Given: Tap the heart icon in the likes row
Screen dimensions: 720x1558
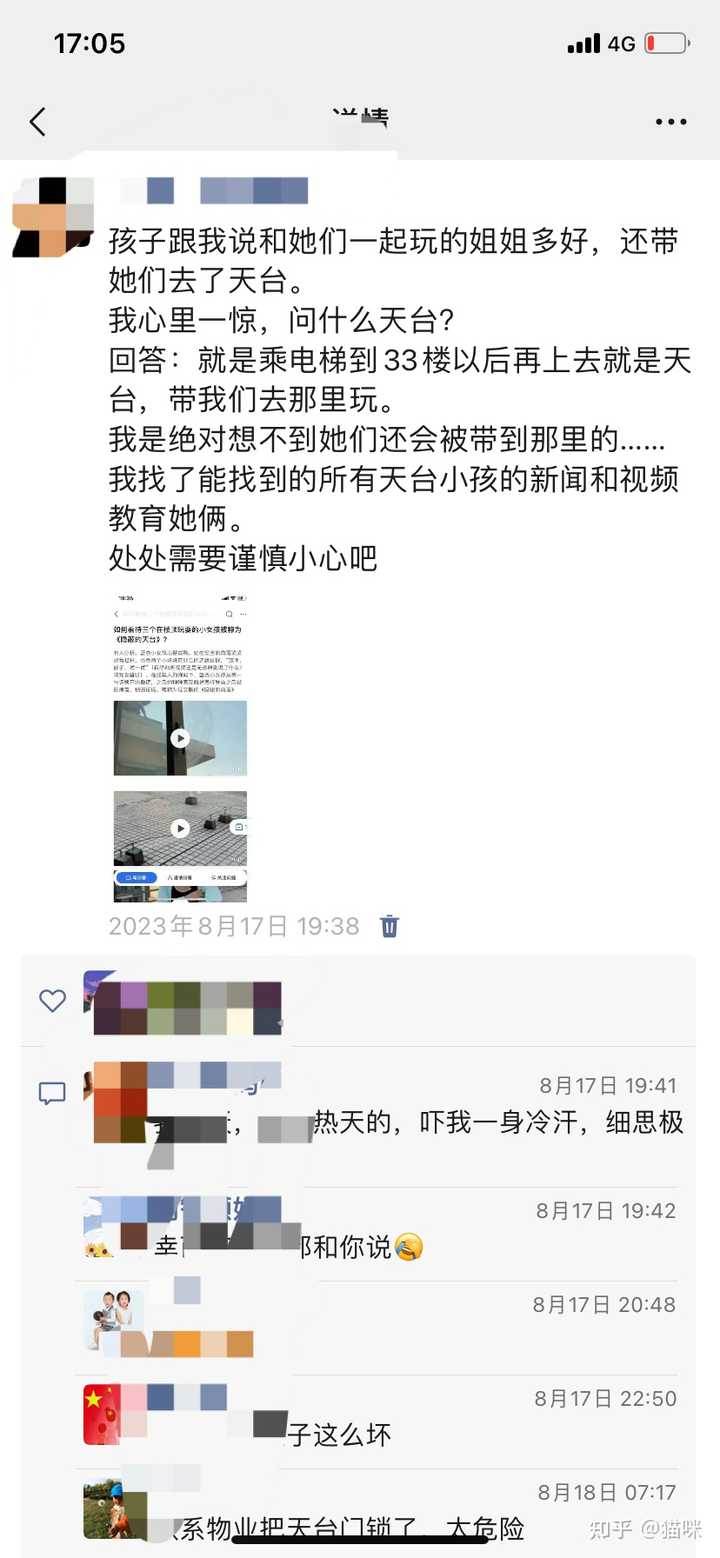Looking at the screenshot, I should pos(52,1001).
